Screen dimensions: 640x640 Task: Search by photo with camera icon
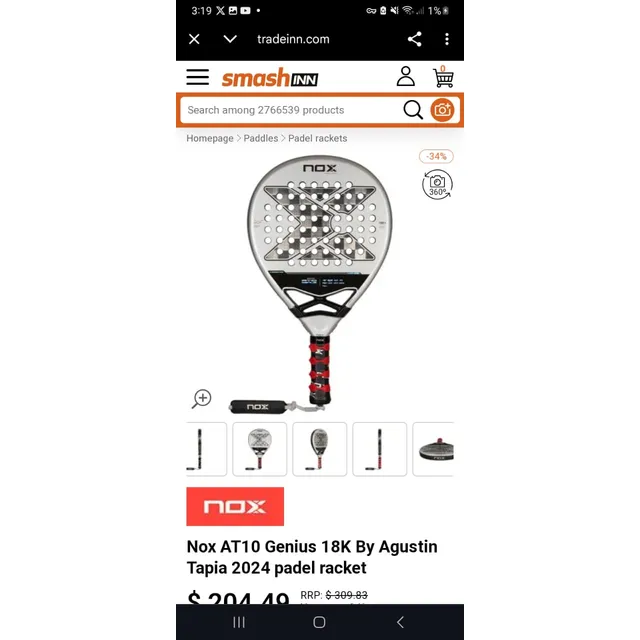click(443, 110)
